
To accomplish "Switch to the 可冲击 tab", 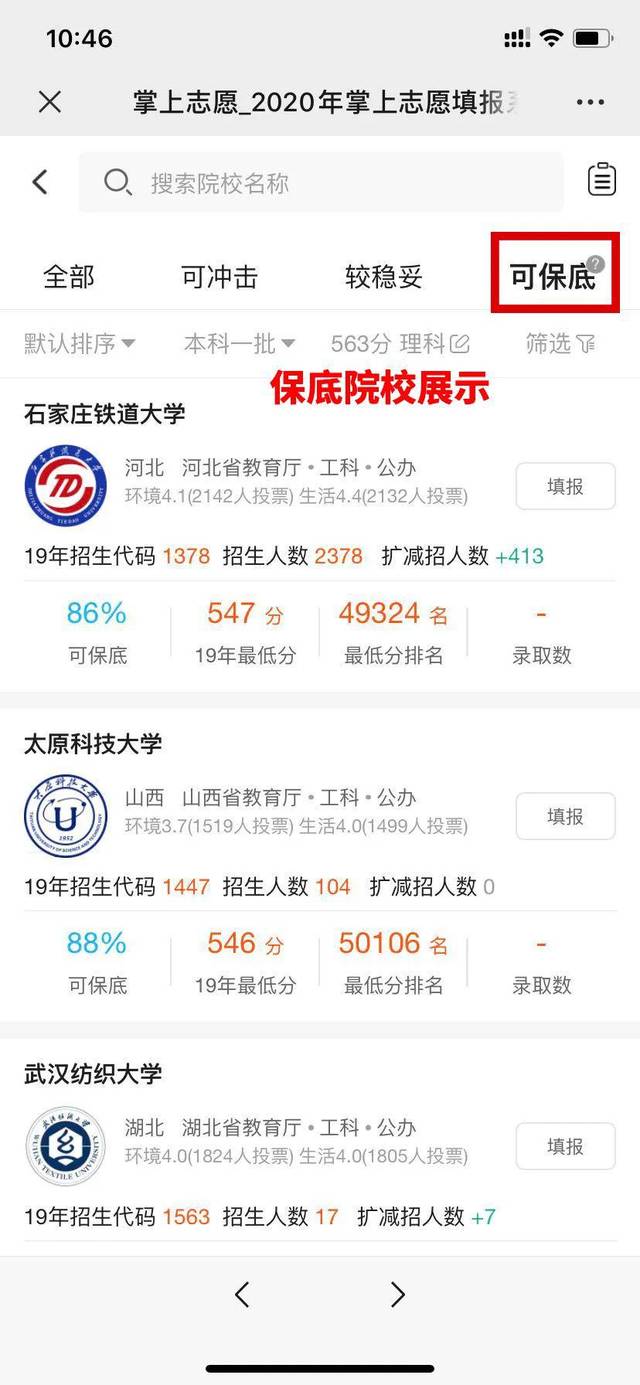I will [x=220, y=276].
